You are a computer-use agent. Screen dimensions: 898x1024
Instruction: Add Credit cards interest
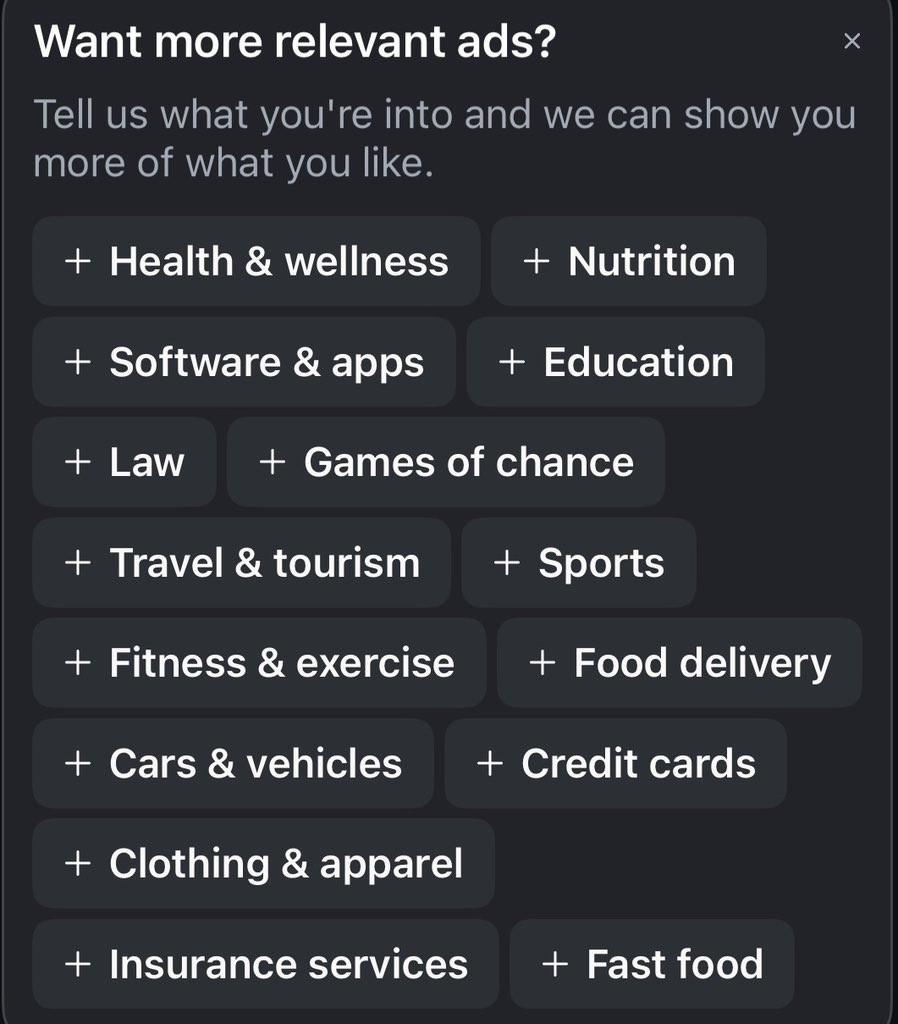[x=615, y=764]
